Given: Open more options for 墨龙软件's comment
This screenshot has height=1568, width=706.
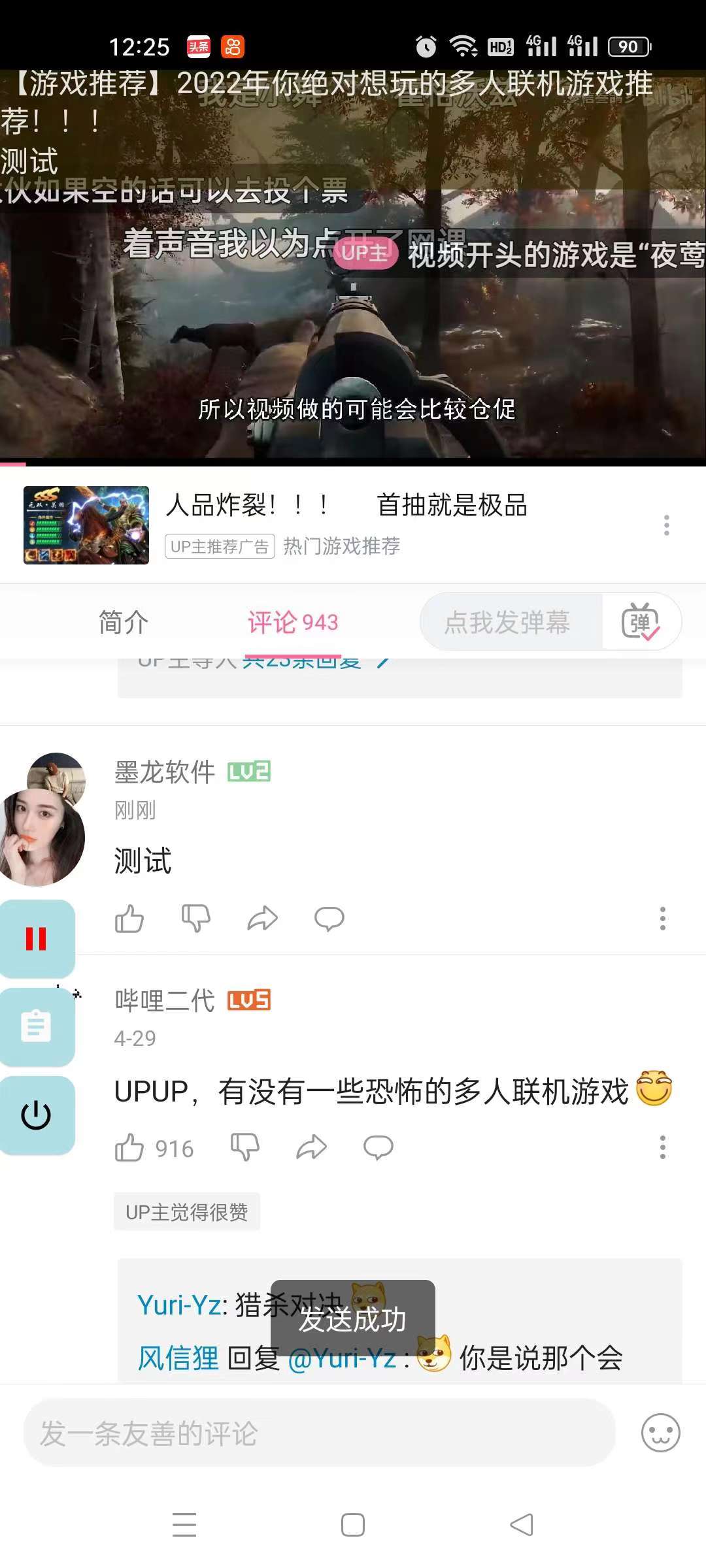Looking at the screenshot, I should (662, 919).
